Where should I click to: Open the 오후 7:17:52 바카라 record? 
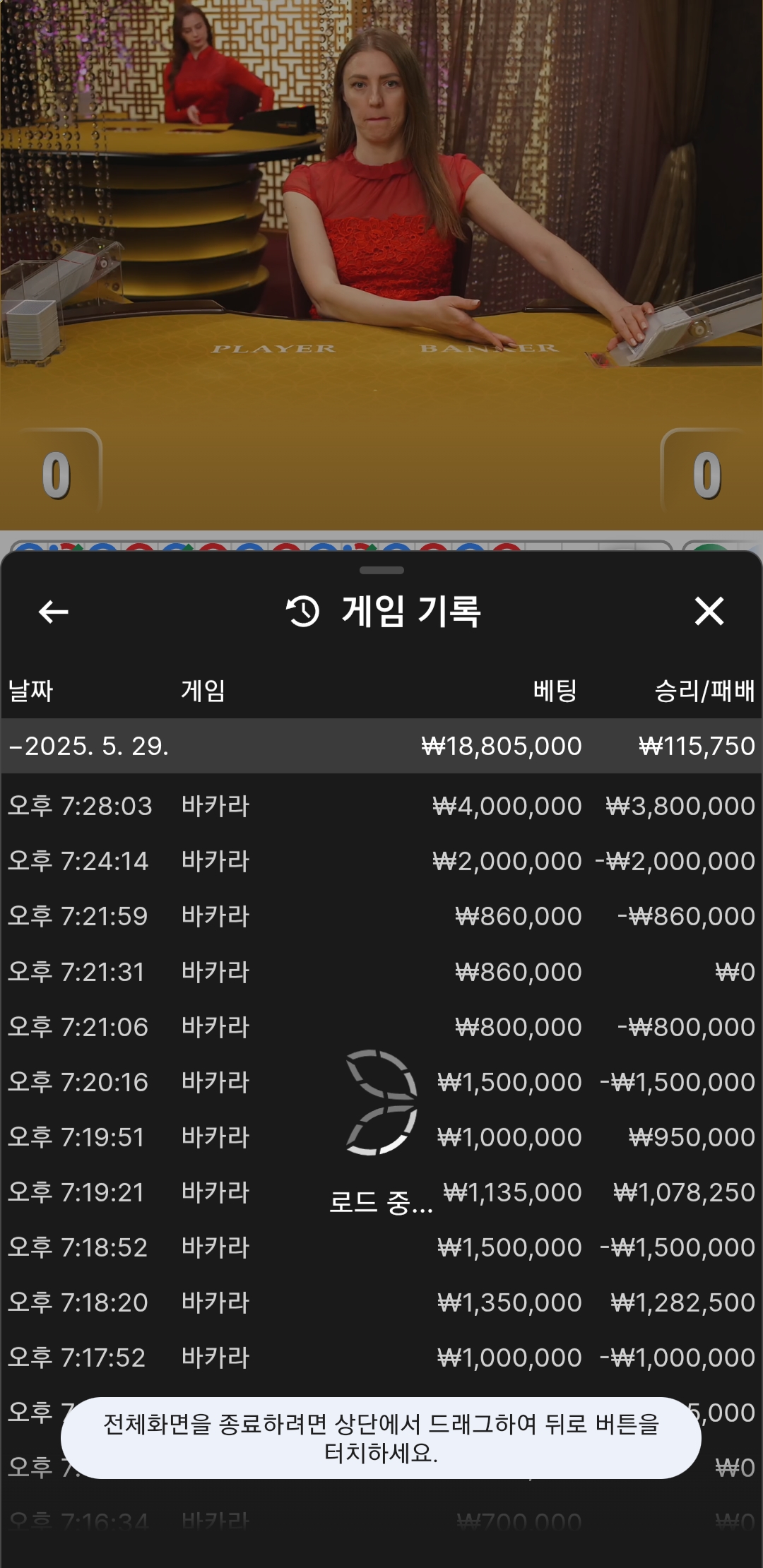point(381,1358)
